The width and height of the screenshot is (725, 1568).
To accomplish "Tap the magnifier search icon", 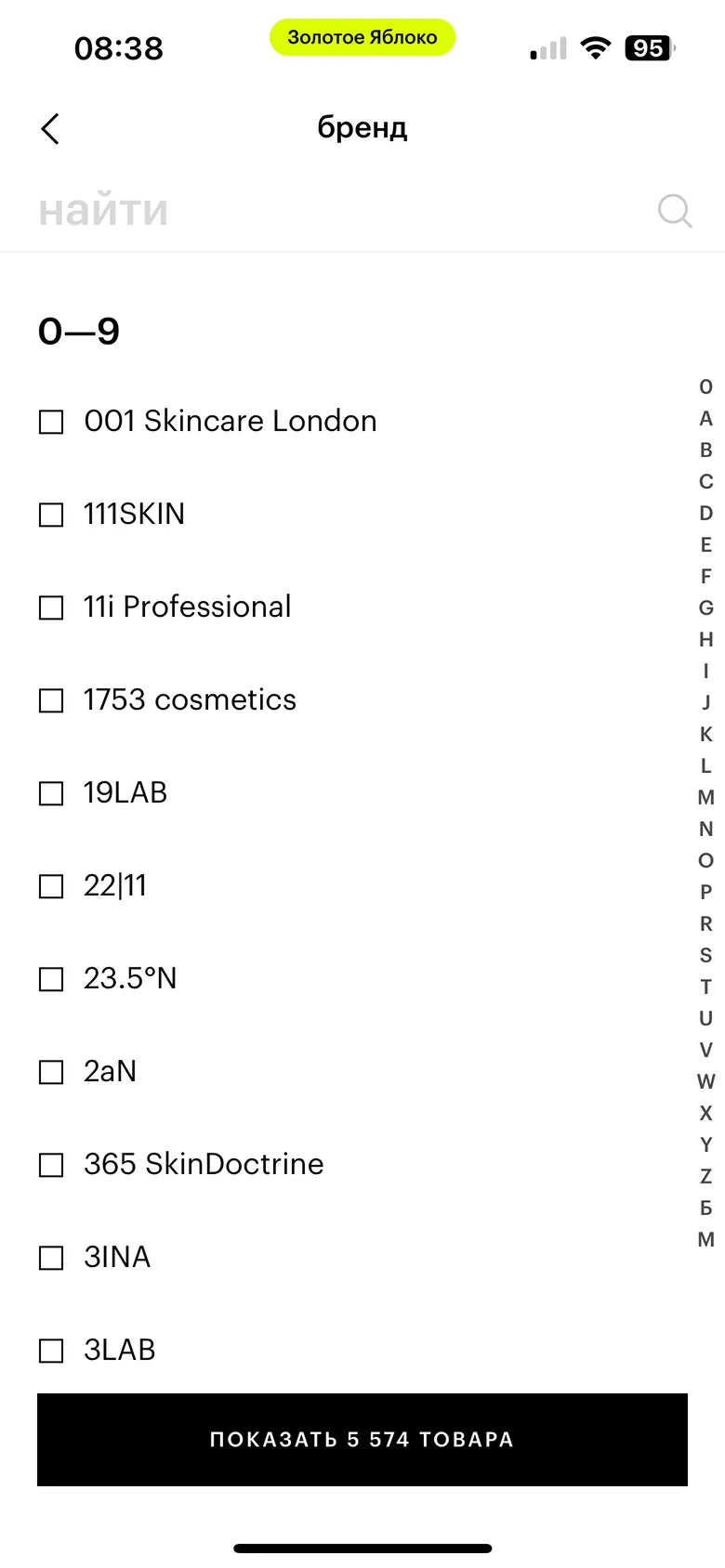I will coord(675,211).
